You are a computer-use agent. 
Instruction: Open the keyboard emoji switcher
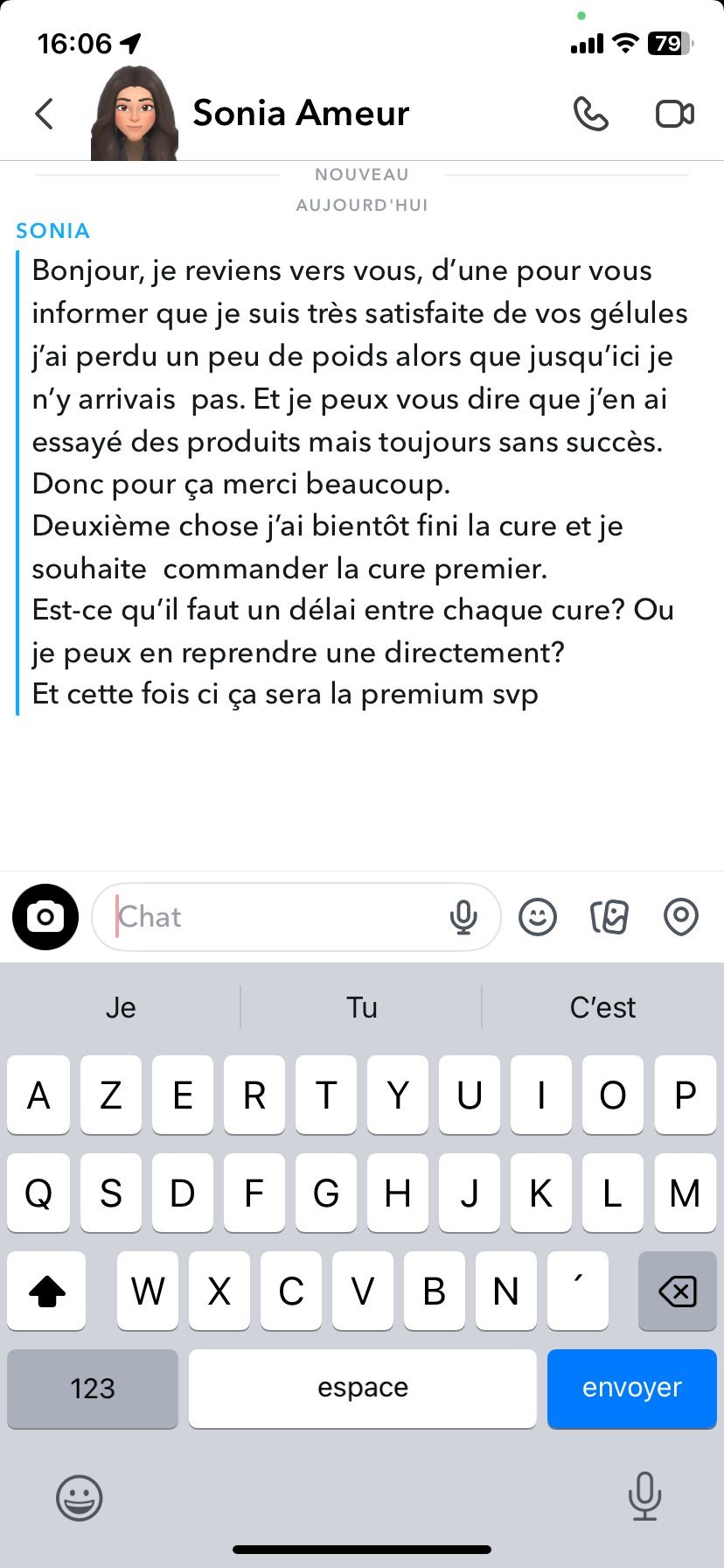click(x=80, y=1498)
